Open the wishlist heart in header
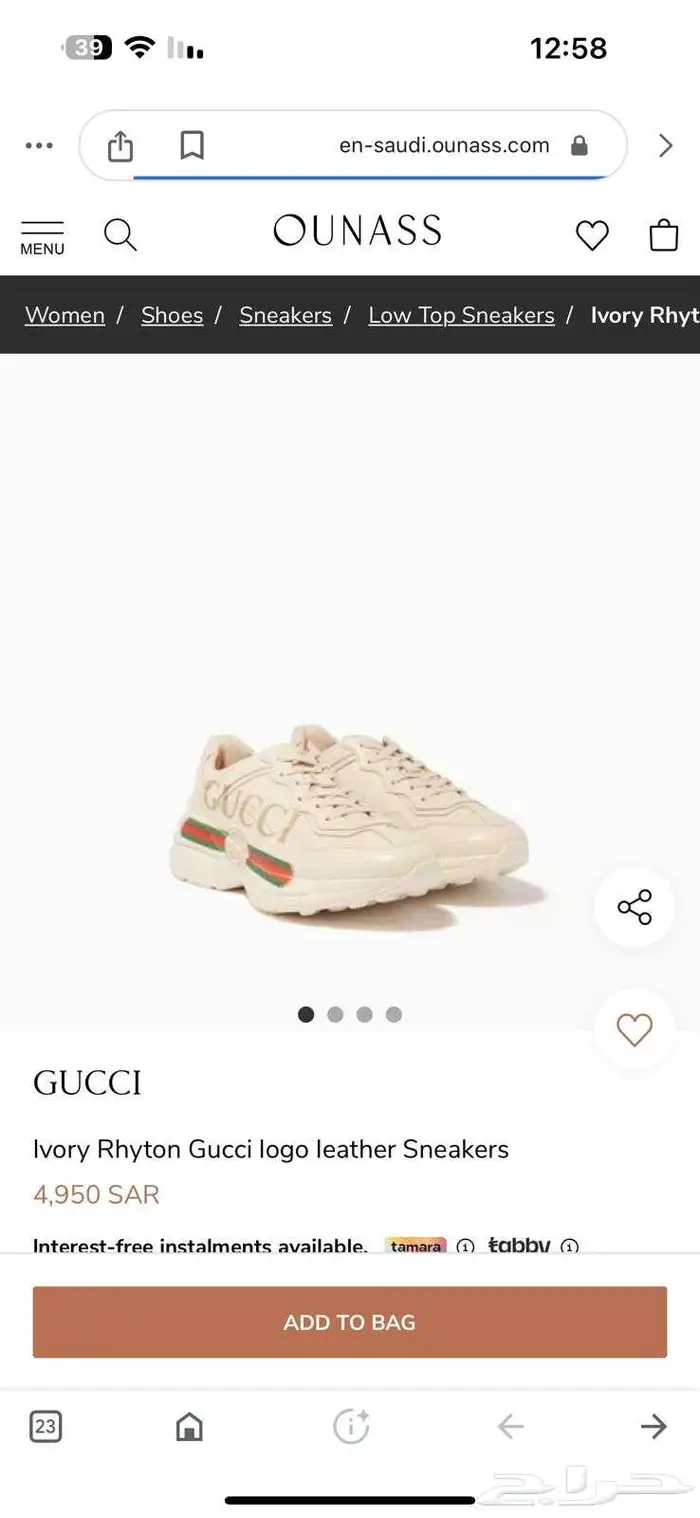The height and width of the screenshot is (1518, 700). pyautogui.click(x=592, y=236)
